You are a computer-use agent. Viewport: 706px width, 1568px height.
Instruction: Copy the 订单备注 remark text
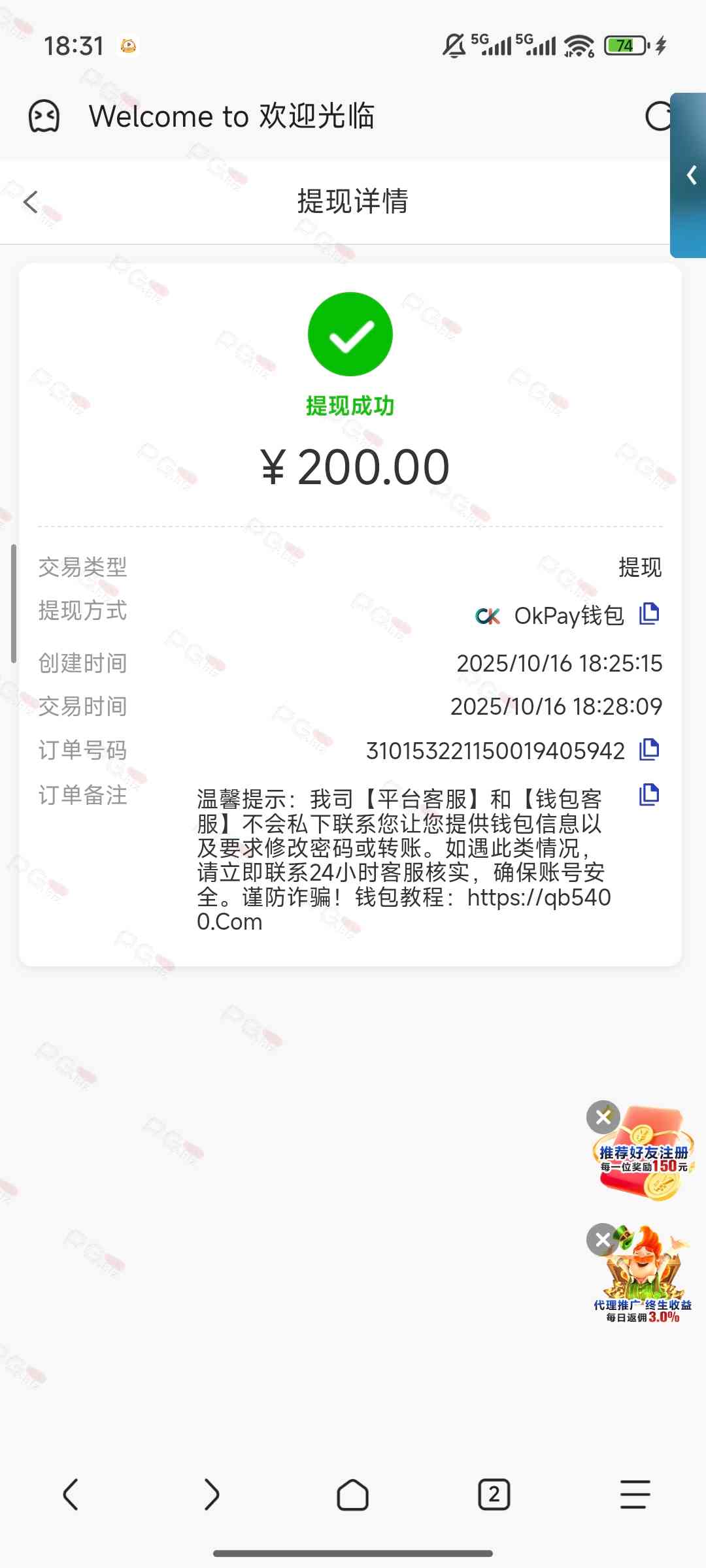pyautogui.click(x=648, y=794)
